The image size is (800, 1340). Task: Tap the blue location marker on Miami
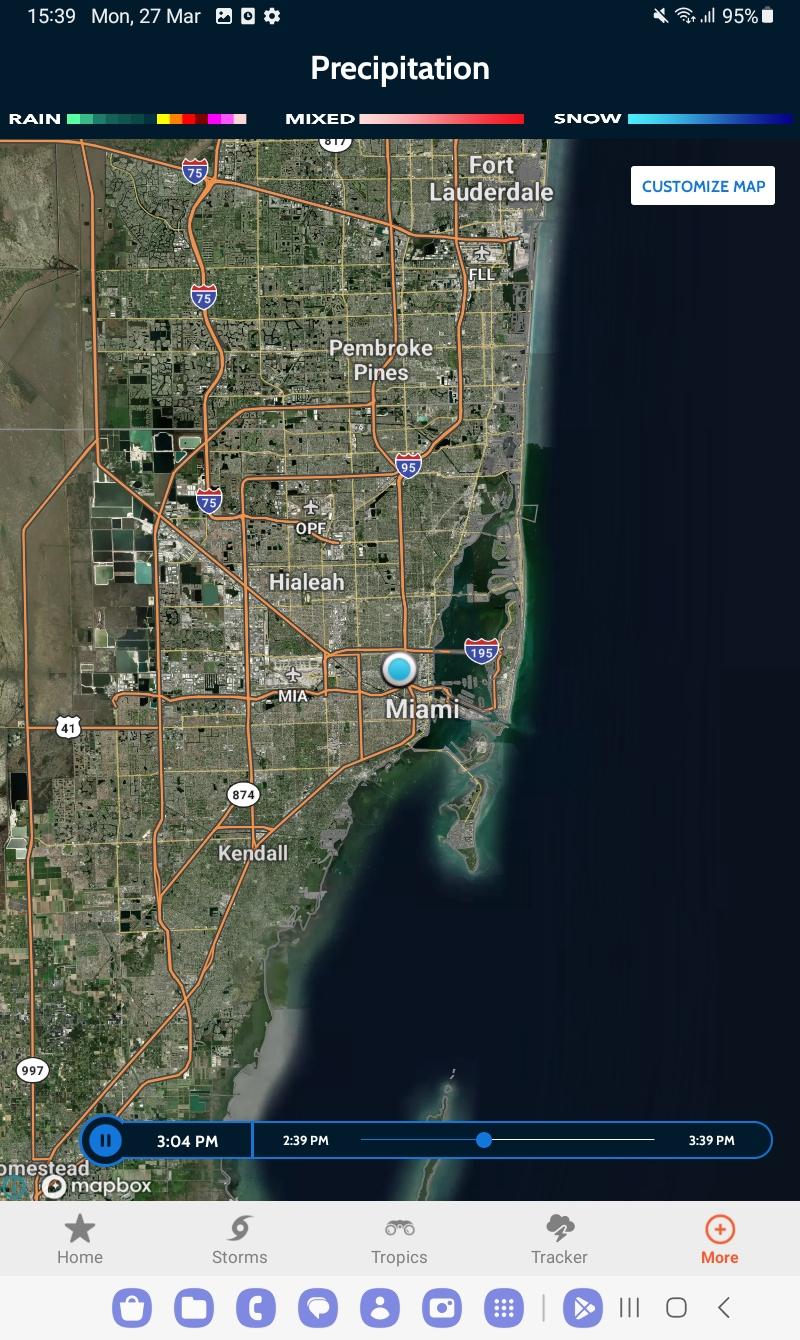[399, 669]
